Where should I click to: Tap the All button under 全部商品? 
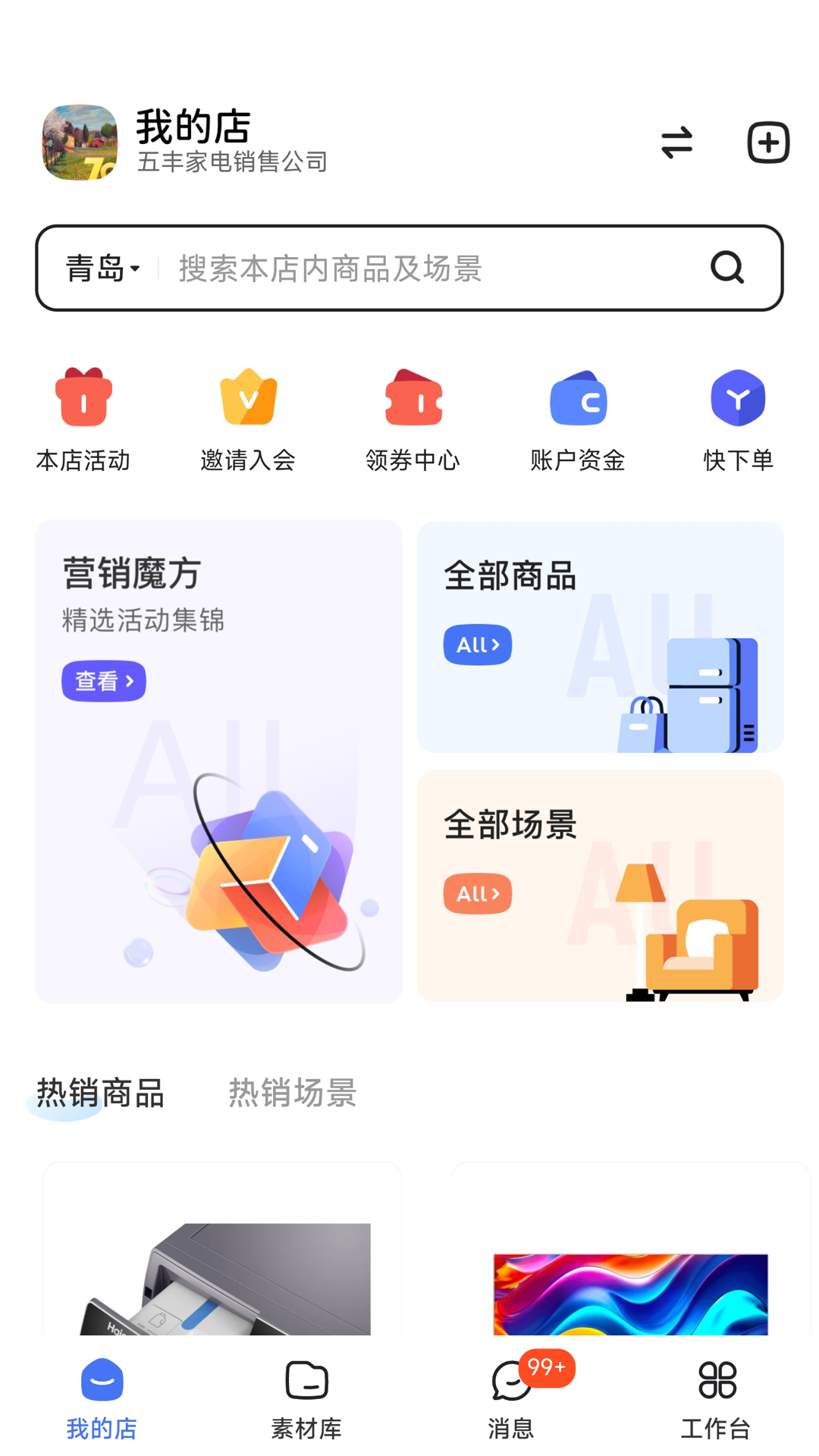tap(477, 644)
